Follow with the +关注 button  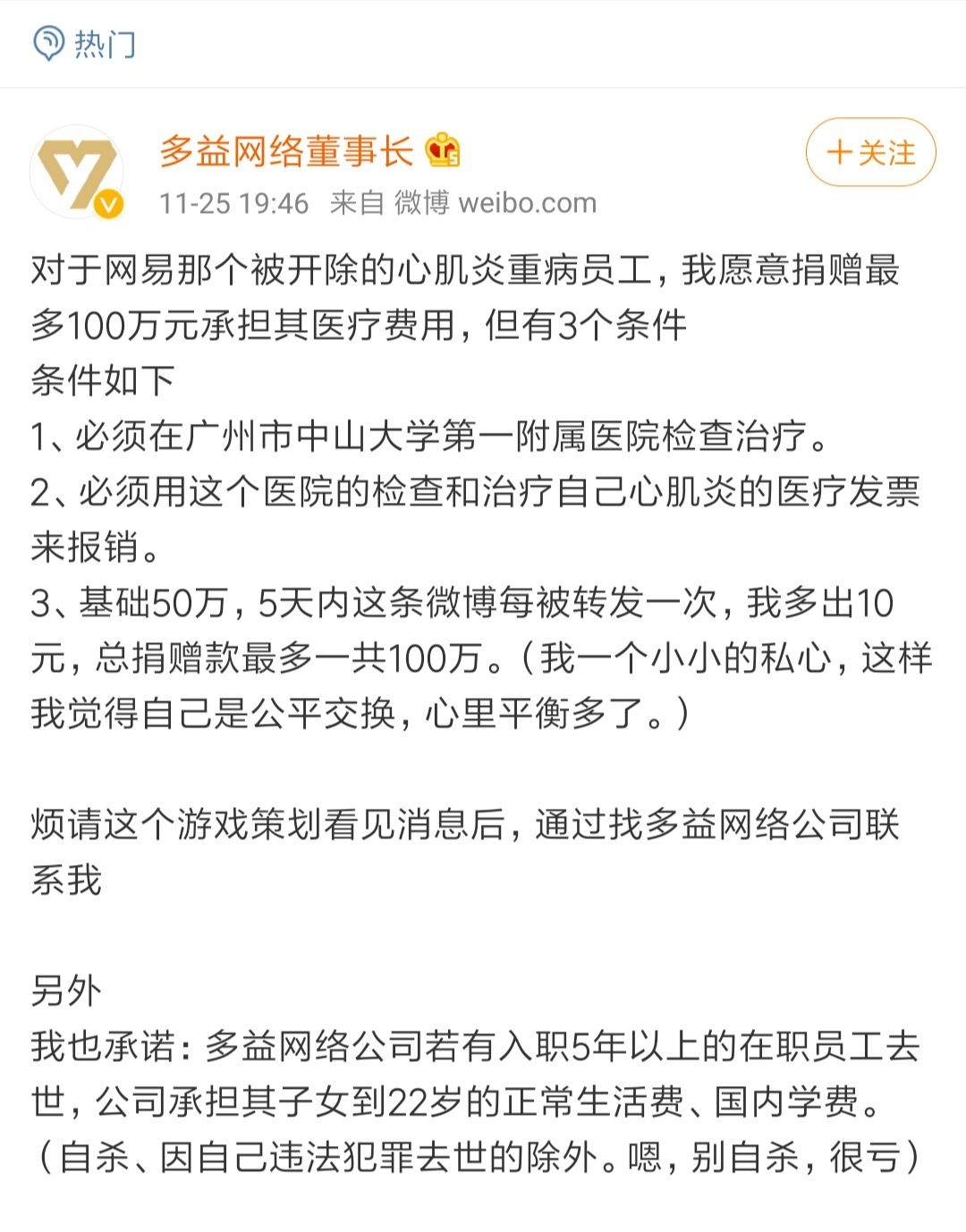tap(870, 152)
